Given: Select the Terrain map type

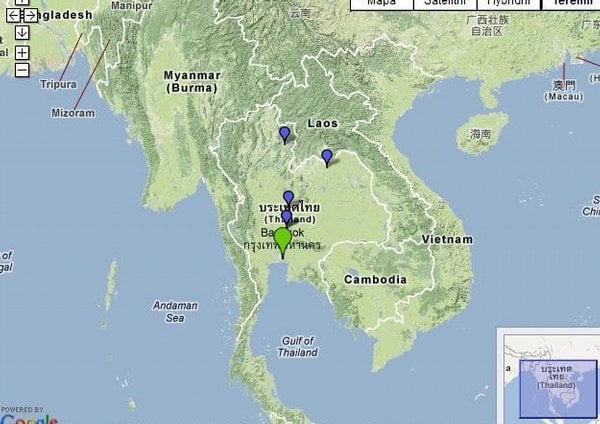Looking at the screenshot, I should point(571,4).
